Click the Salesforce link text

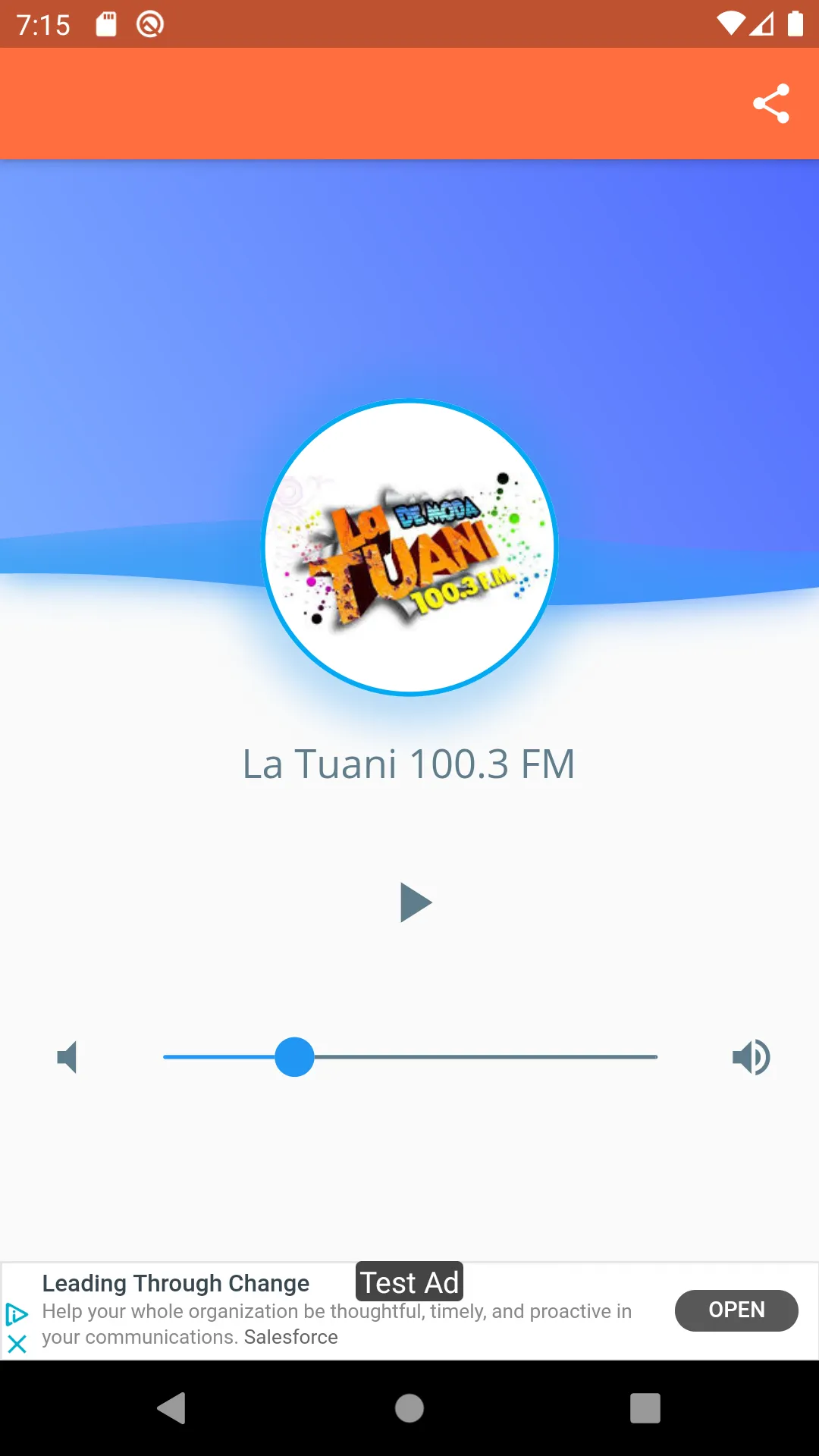(x=291, y=1337)
